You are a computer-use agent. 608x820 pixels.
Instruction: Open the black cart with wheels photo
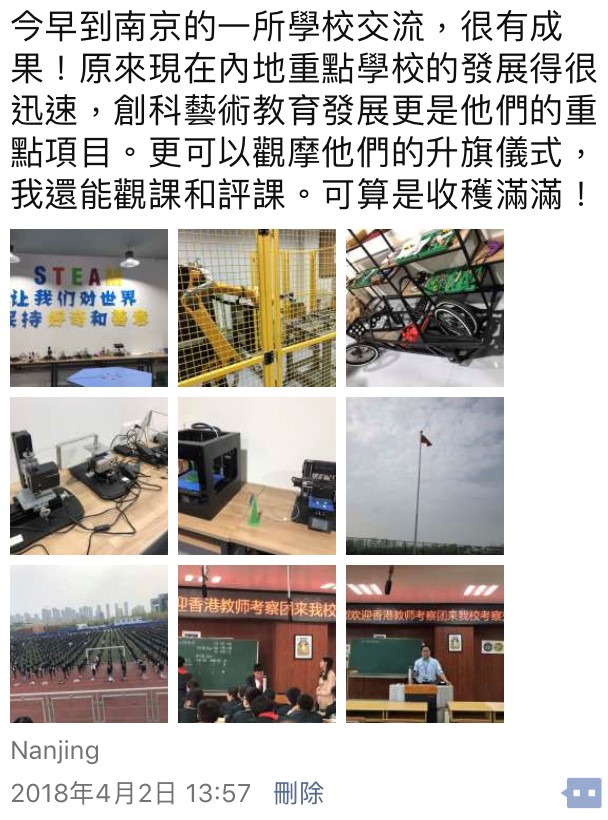click(425, 308)
